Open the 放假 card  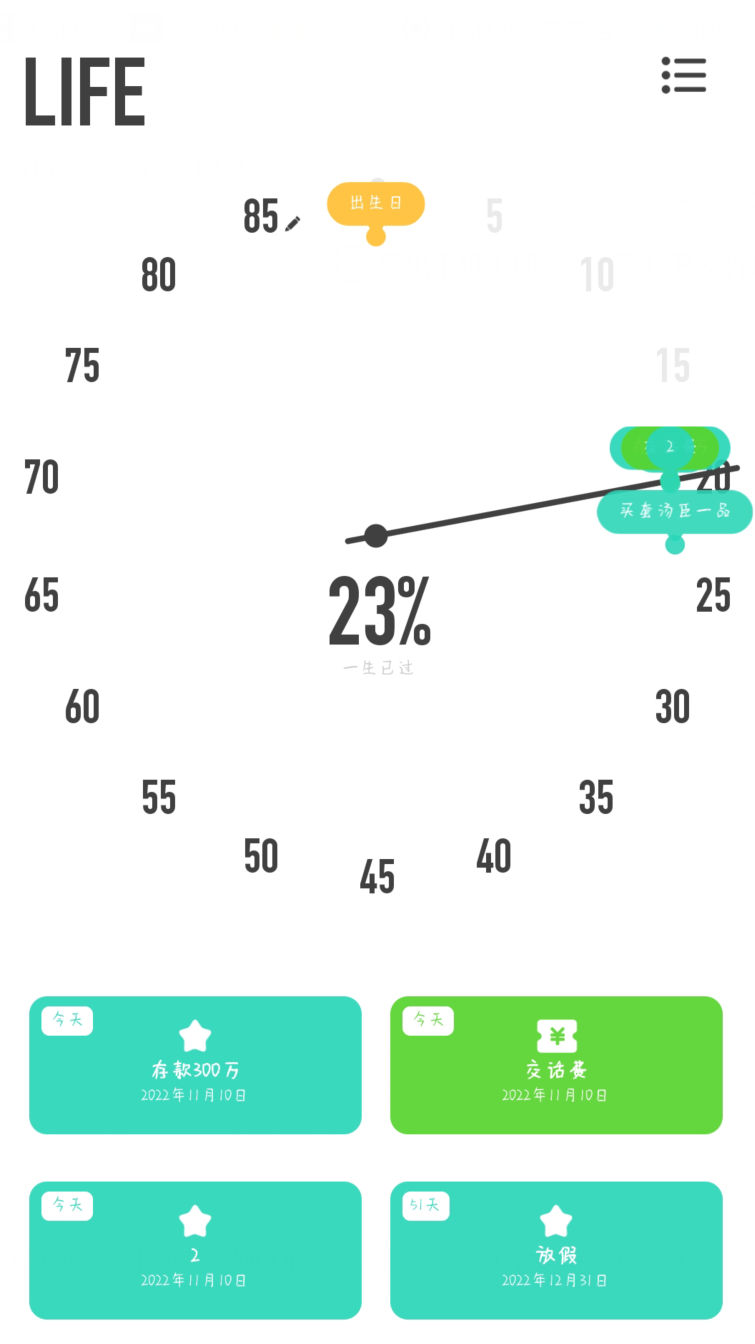(556, 1250)
